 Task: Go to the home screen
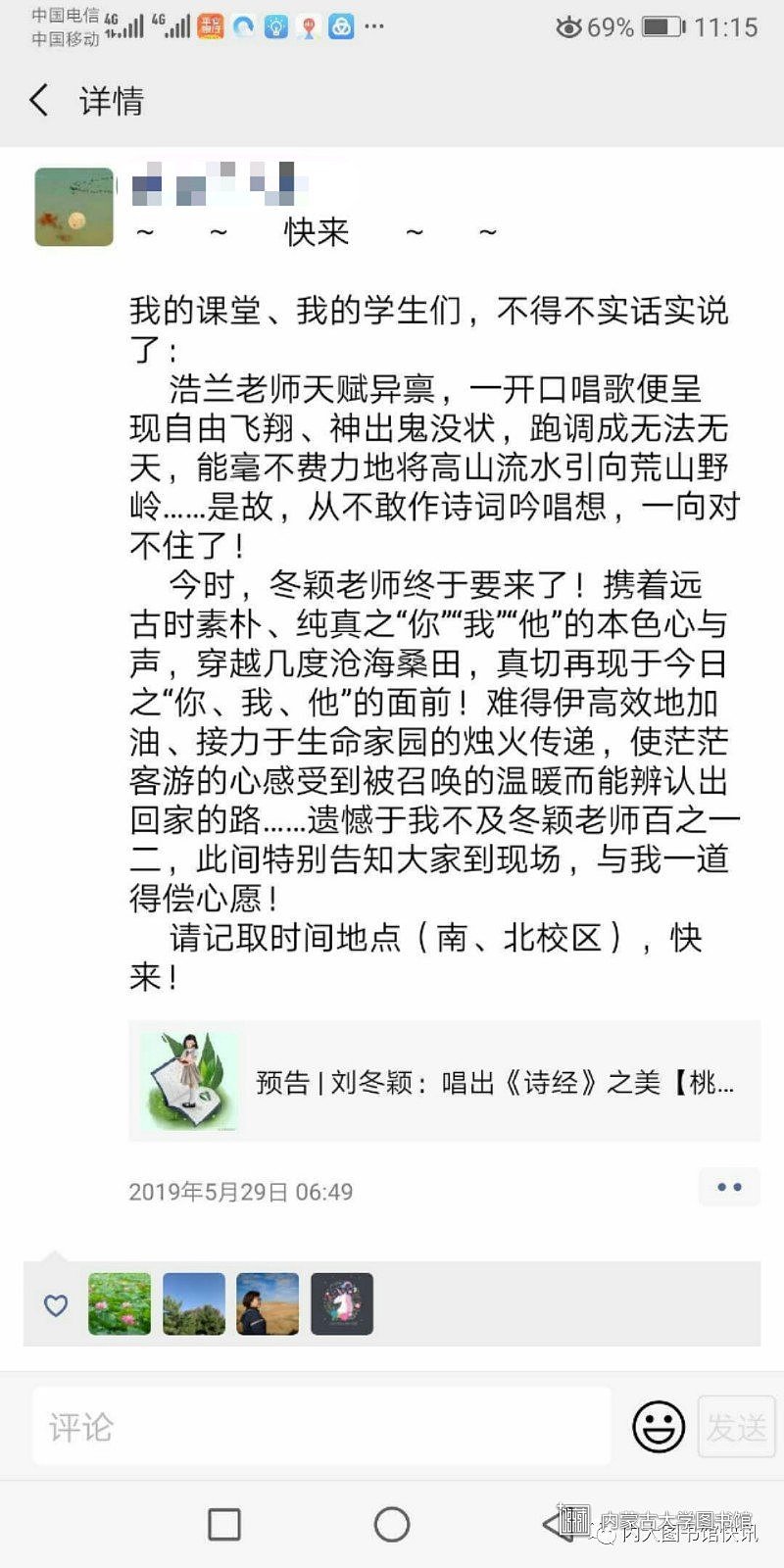[x=392, y=1524]
